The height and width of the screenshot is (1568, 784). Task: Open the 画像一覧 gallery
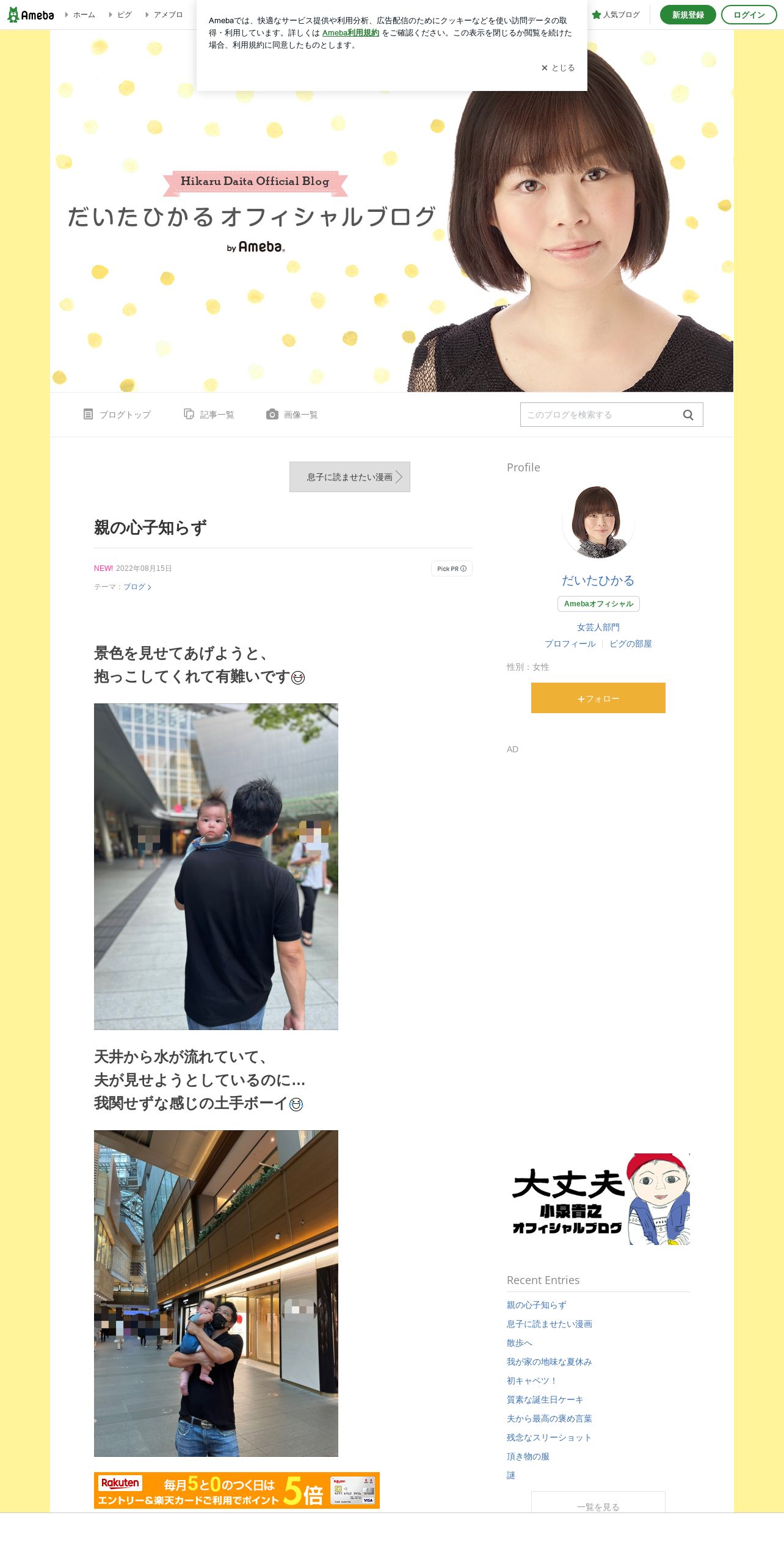pos(292,415)
